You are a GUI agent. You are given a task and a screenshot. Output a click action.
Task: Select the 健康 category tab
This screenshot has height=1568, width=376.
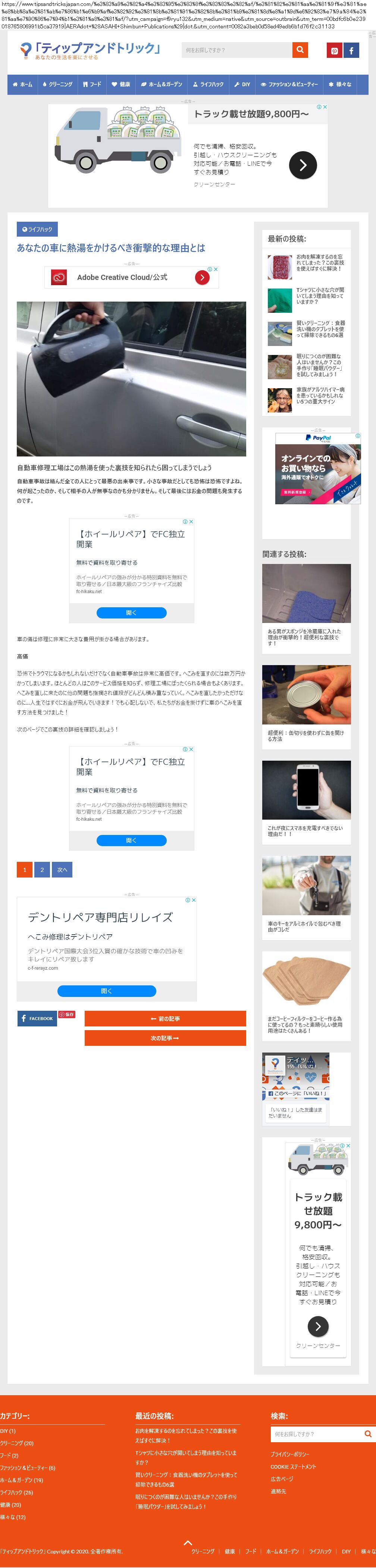coord(120,85)
